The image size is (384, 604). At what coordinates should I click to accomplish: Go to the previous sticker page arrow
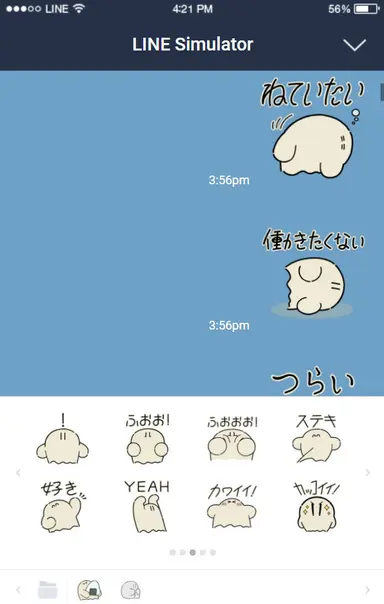point(18,473)
